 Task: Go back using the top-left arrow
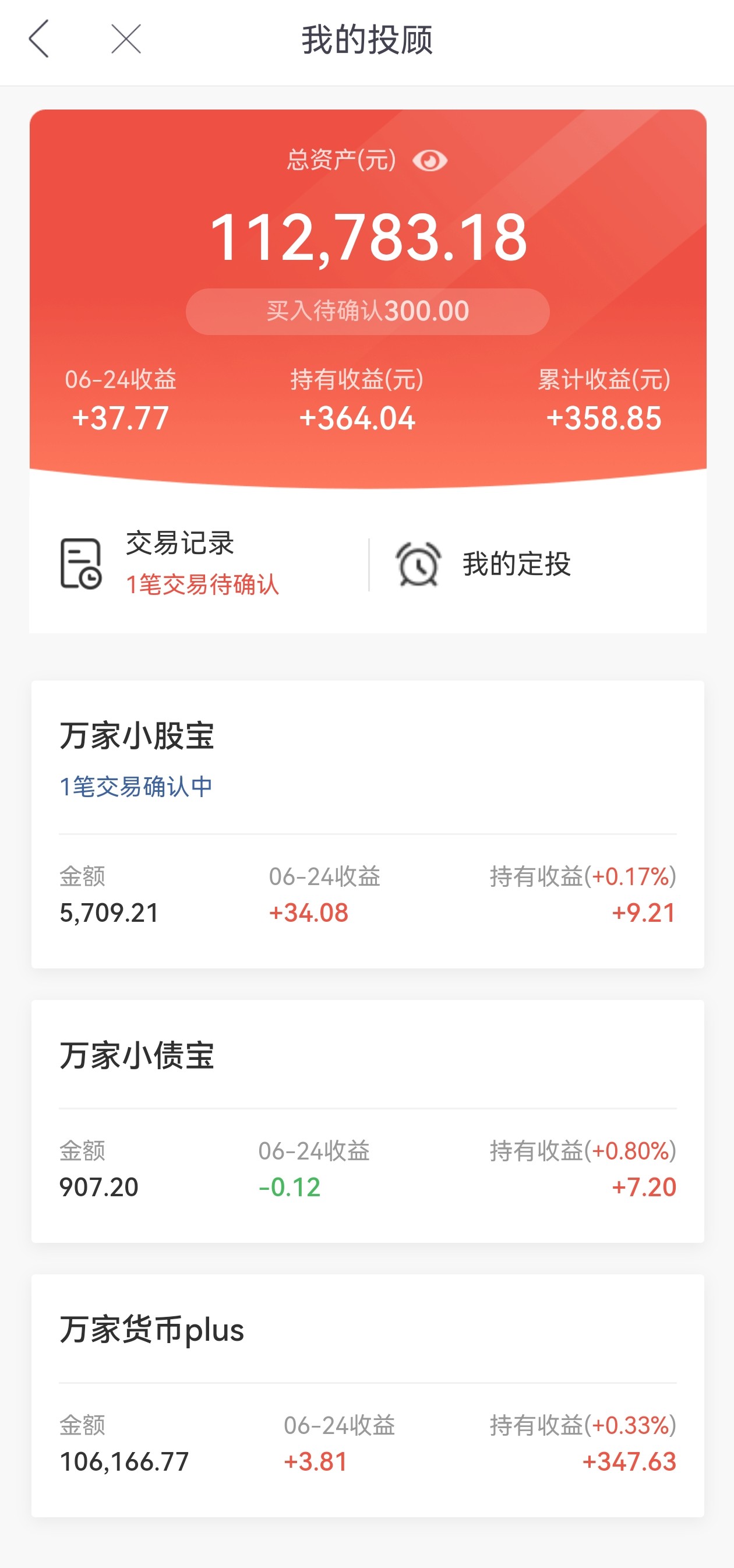[38, 39]
